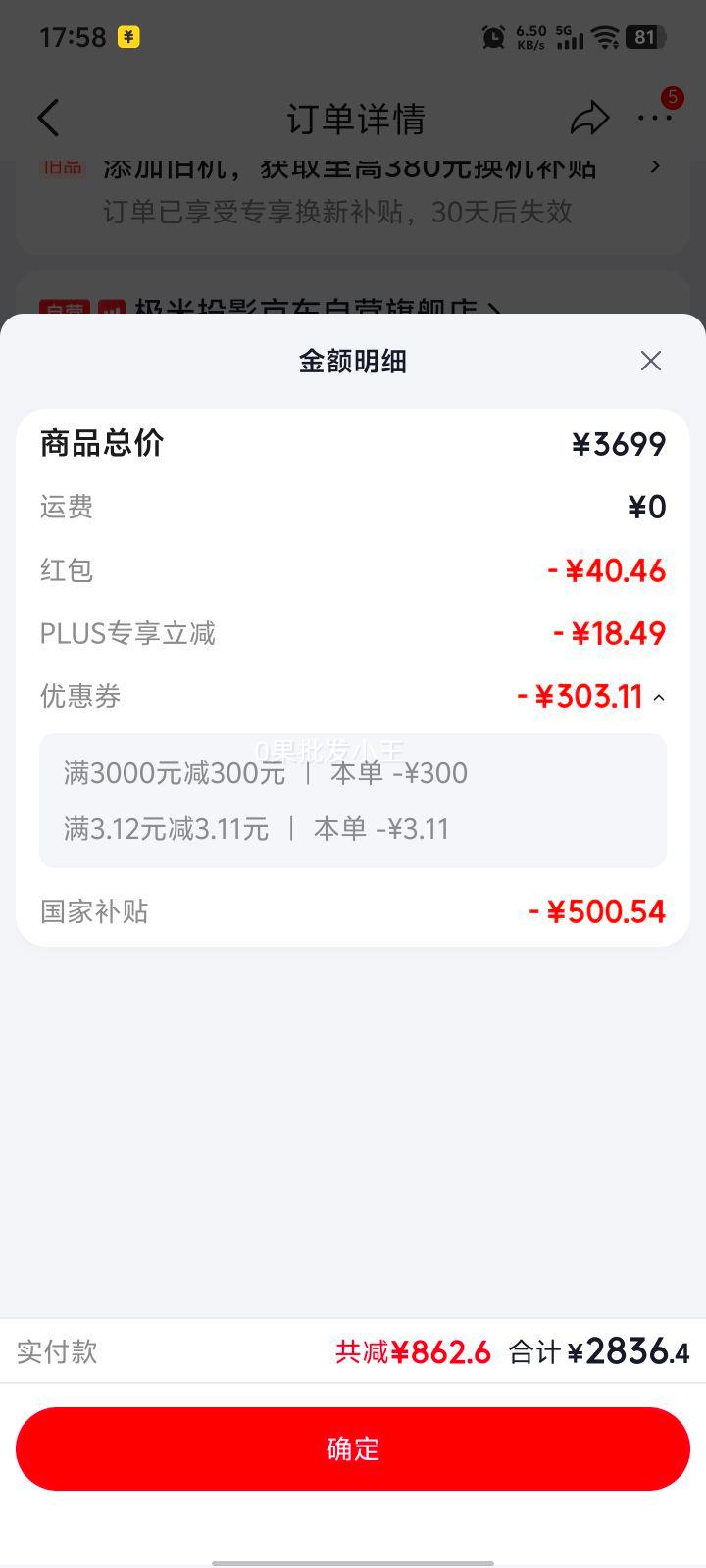The image size is (706, 1568).
Task: Open the more options menu with badge 5
Action: pyautogui.click(x=655, y=117)
